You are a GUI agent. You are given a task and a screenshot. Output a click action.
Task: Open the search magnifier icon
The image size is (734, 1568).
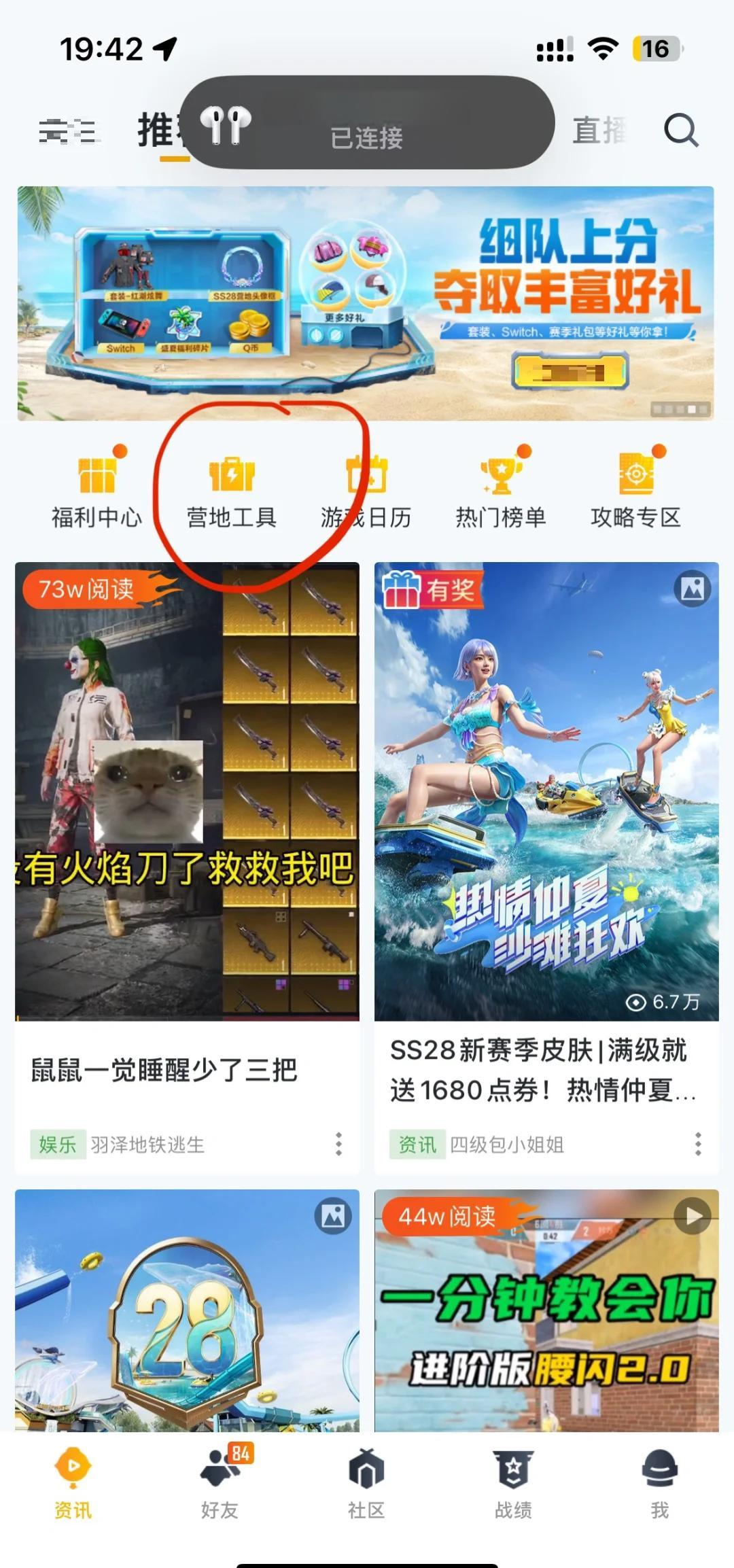(681, 130)
